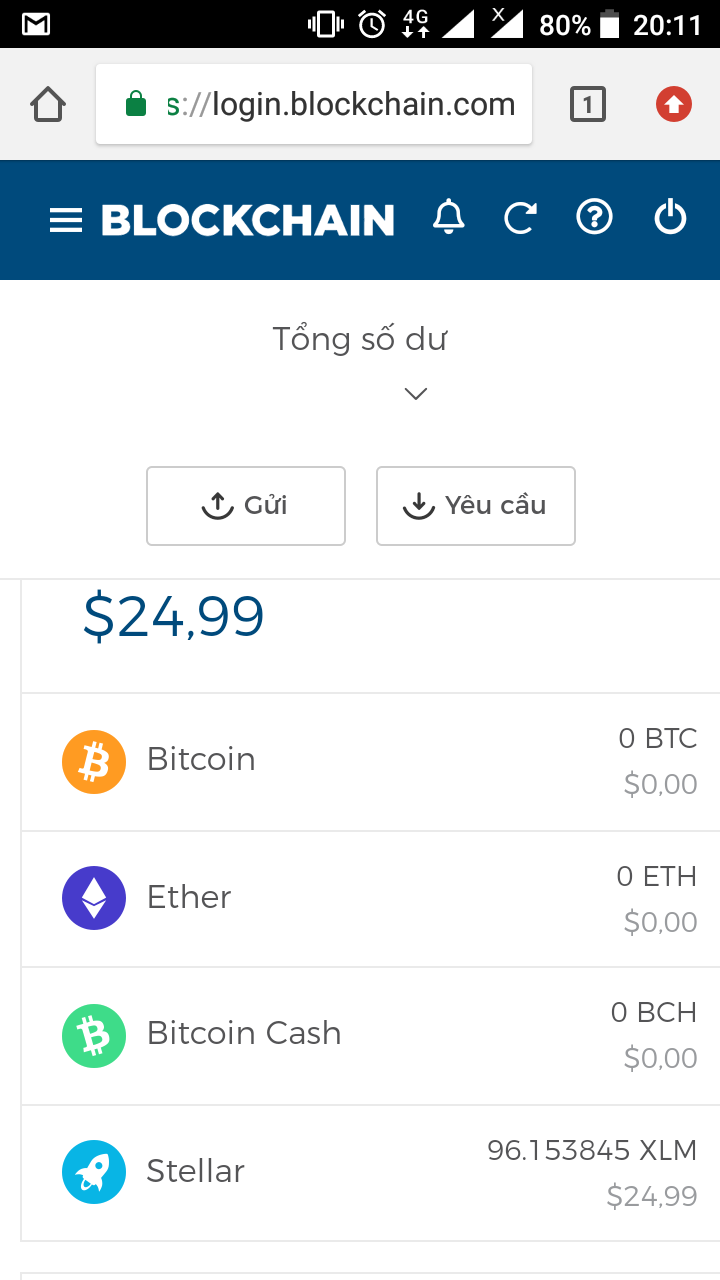
Task: Tap the browser address bar
Action: tap(314, 104)
